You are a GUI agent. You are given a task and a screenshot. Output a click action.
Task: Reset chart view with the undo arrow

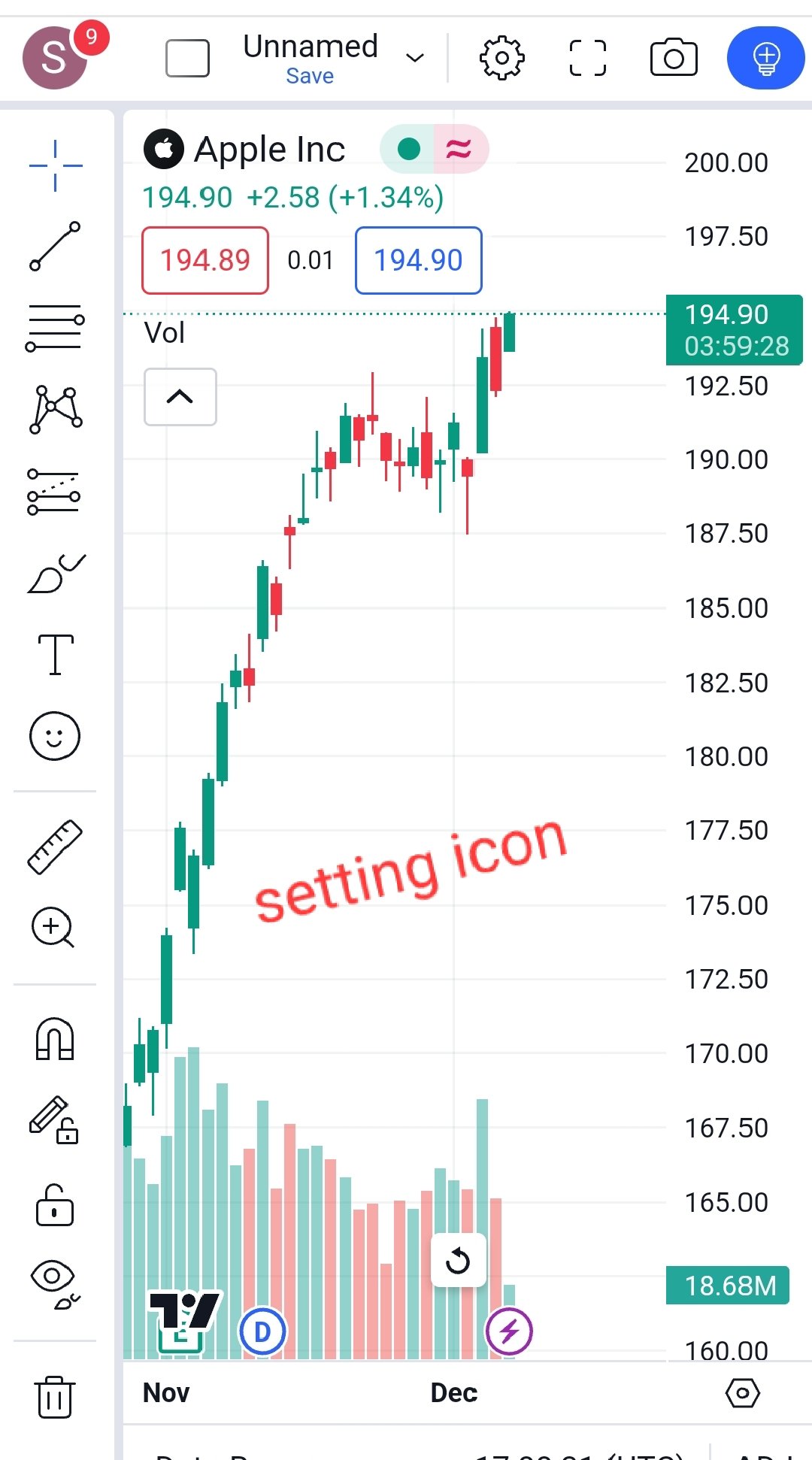coord(458,1260)
